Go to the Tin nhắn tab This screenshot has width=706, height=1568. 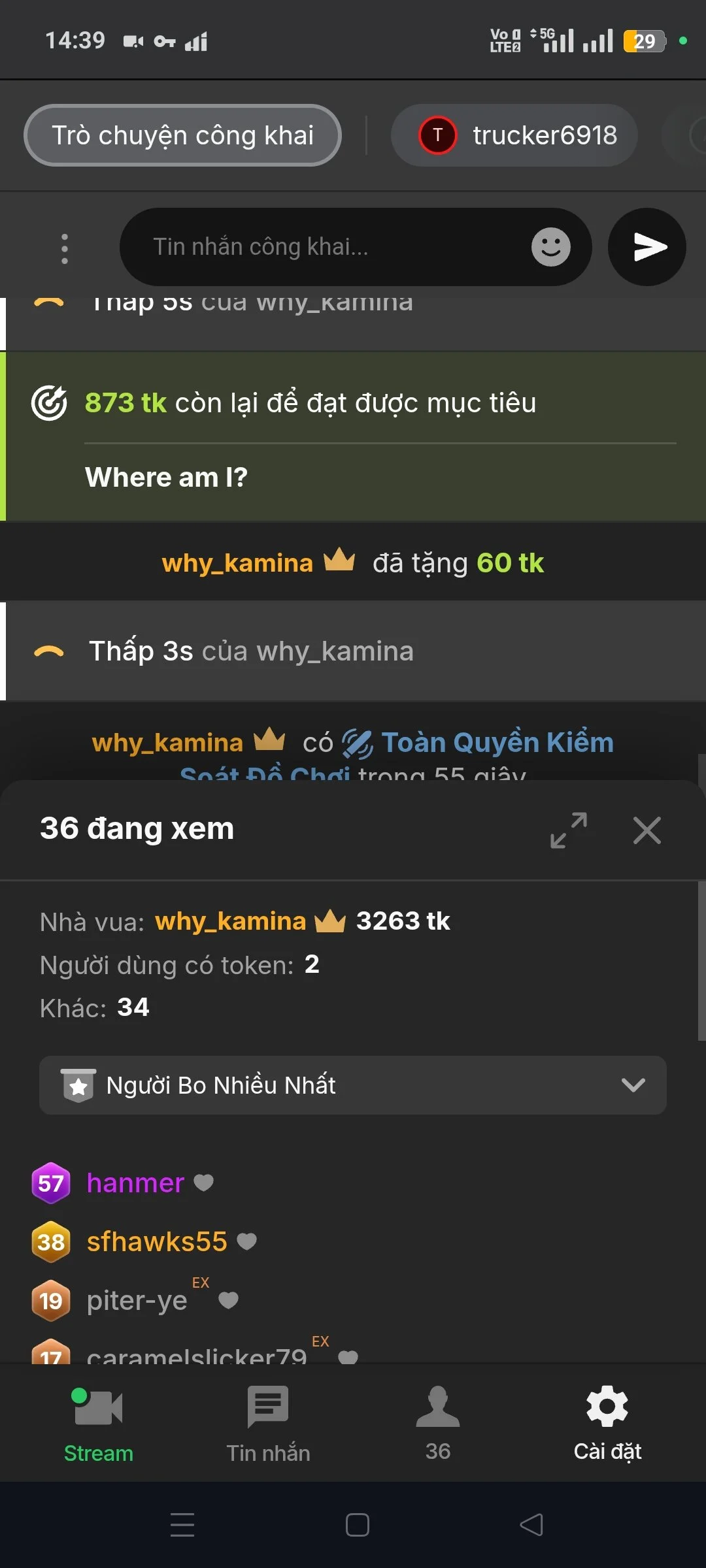point(268,1424)
